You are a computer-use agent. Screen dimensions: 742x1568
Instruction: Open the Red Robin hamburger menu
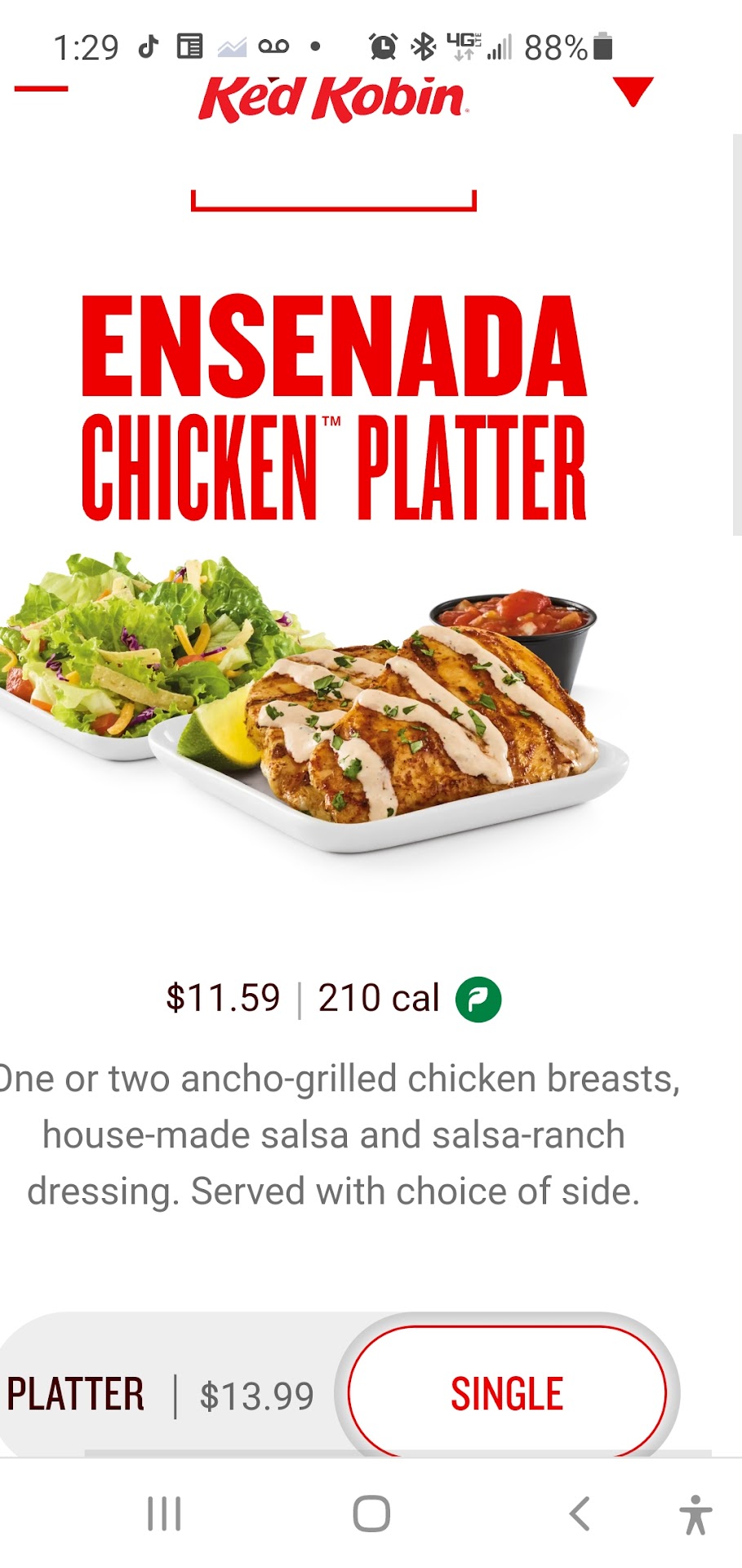41,88
